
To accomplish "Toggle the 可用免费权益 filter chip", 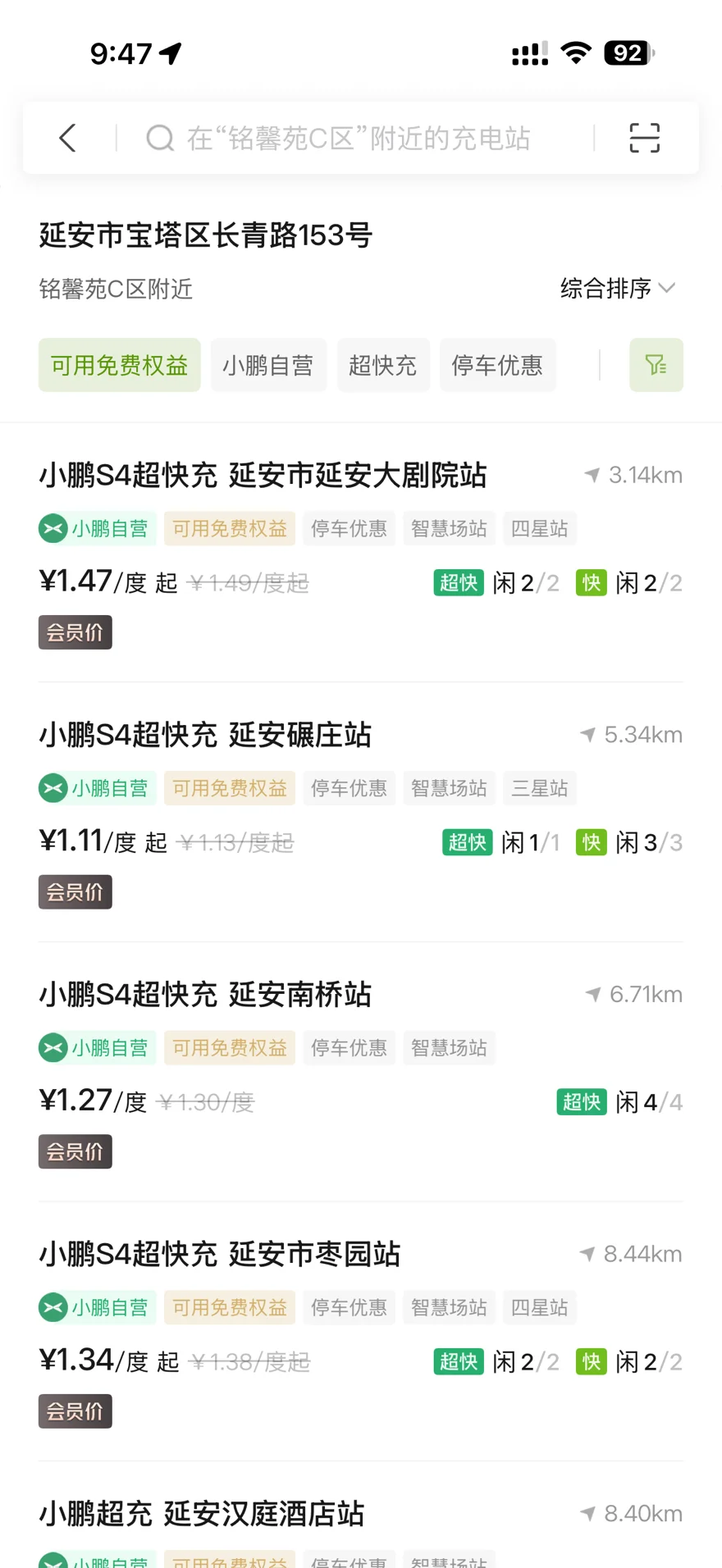I will (120, 365).
